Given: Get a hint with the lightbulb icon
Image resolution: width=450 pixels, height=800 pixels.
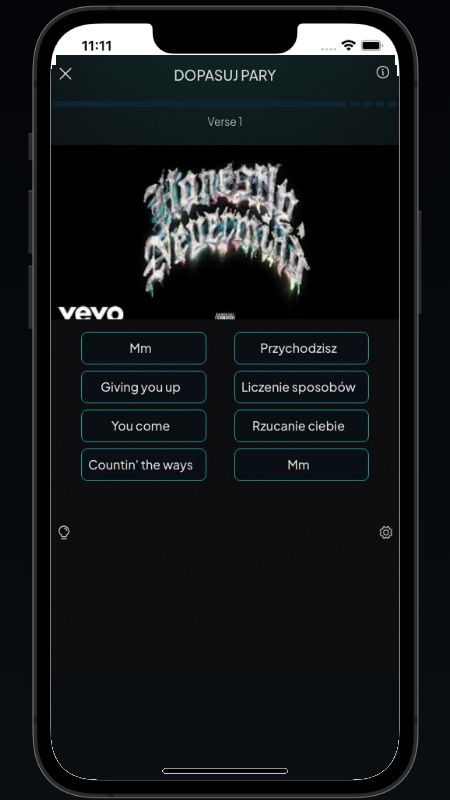Looking at the screenshot, I should pyautogui.click(x=64, y=533).
